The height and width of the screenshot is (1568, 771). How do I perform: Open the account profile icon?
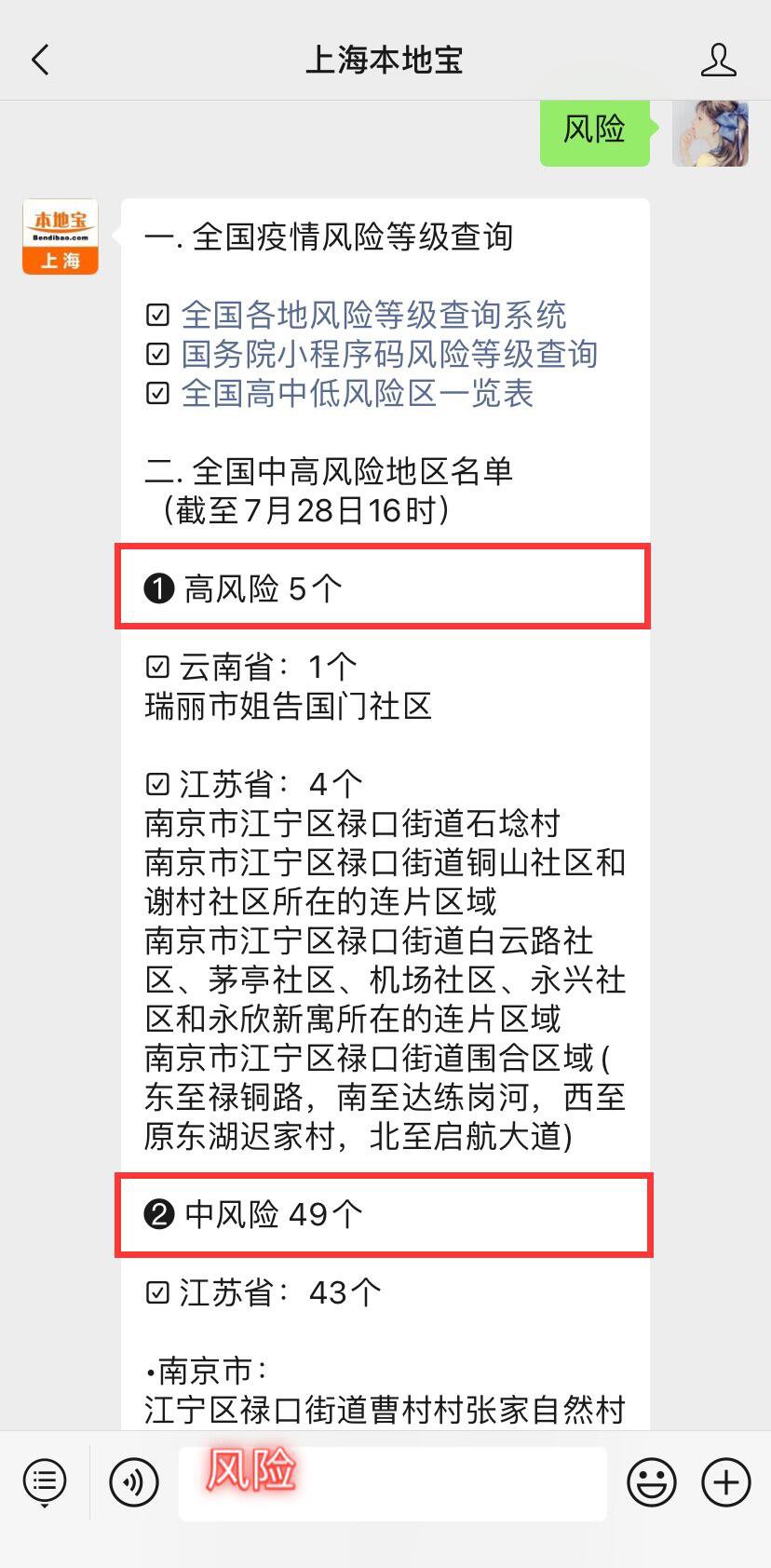718,61
